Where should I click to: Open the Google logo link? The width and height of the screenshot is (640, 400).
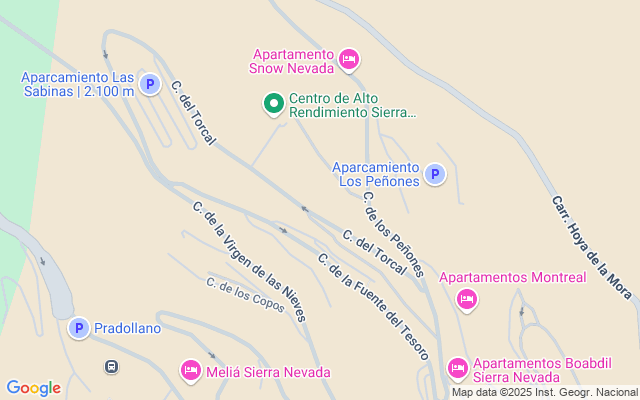(33, 388)
